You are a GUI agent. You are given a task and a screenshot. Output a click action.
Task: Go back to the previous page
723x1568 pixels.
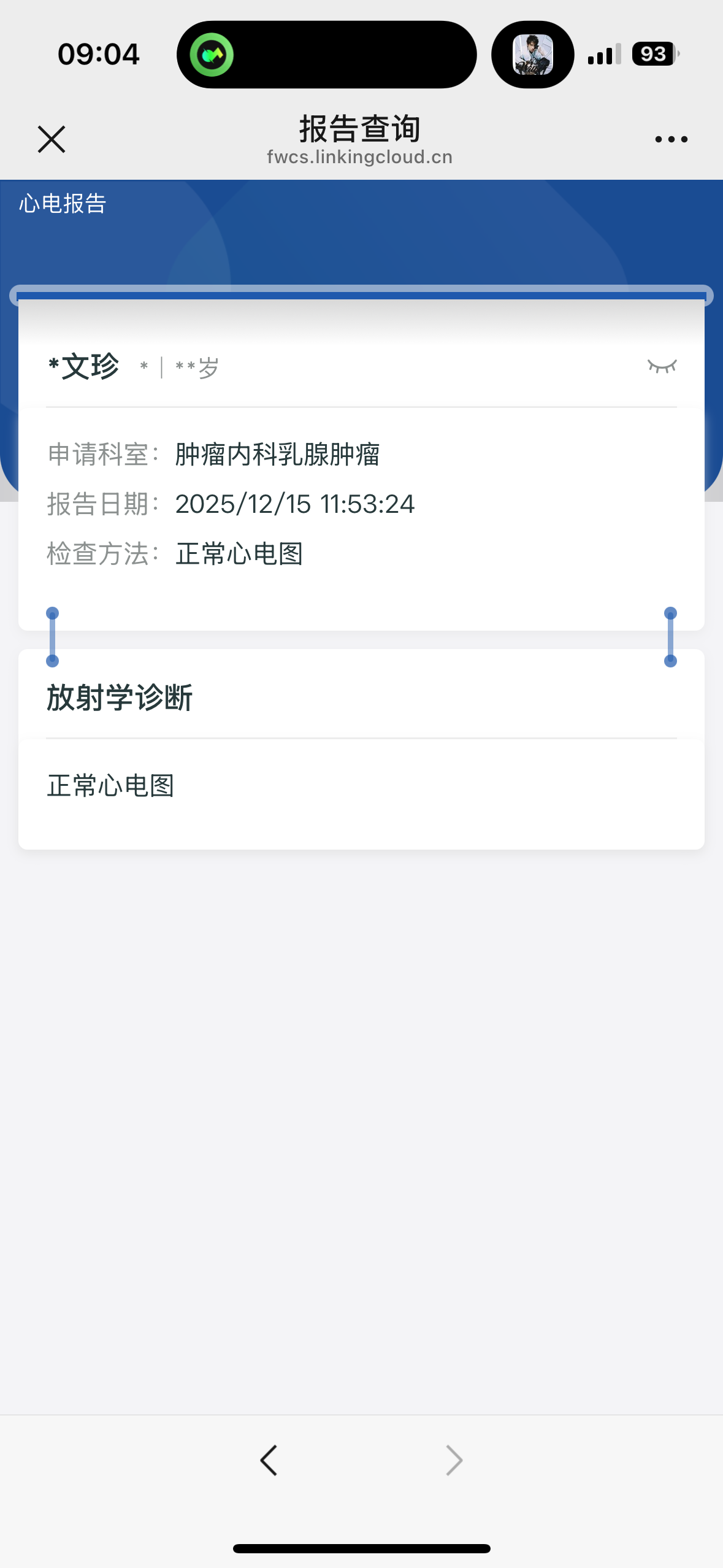269,1460
